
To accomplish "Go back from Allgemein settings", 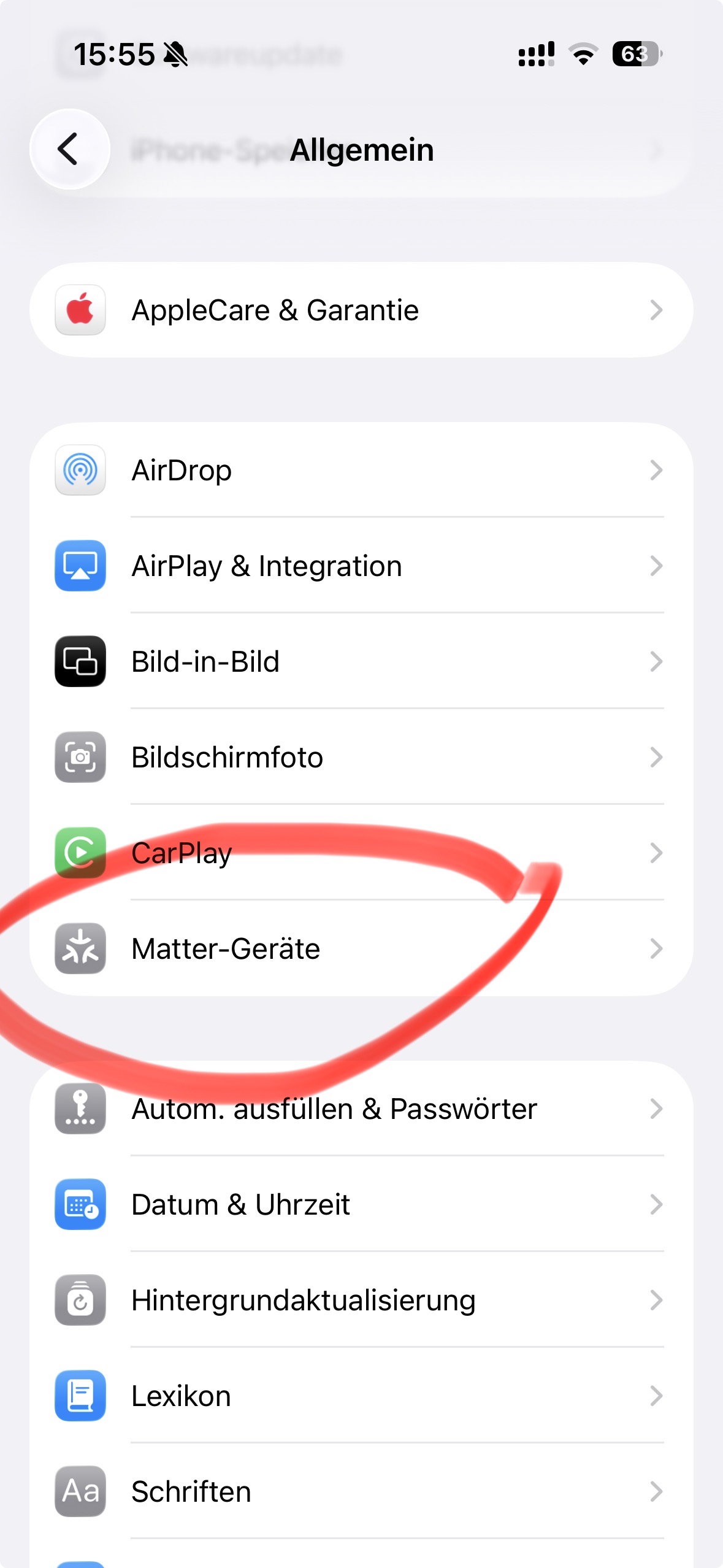I will tap(69, 149).
